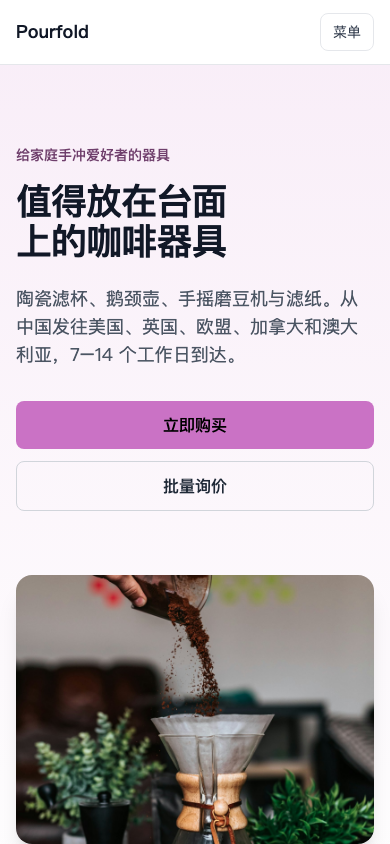Select the 批量询价 button
This screenshot has height=844, width=390.
pyautogui.click(x=195, y=486)
